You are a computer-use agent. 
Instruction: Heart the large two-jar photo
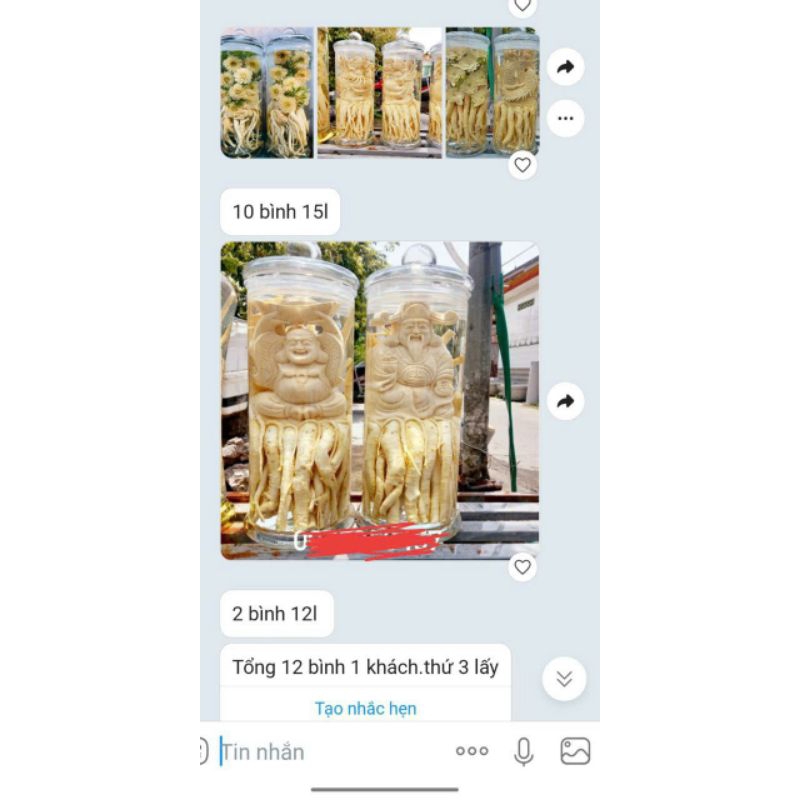coord(522,567)
